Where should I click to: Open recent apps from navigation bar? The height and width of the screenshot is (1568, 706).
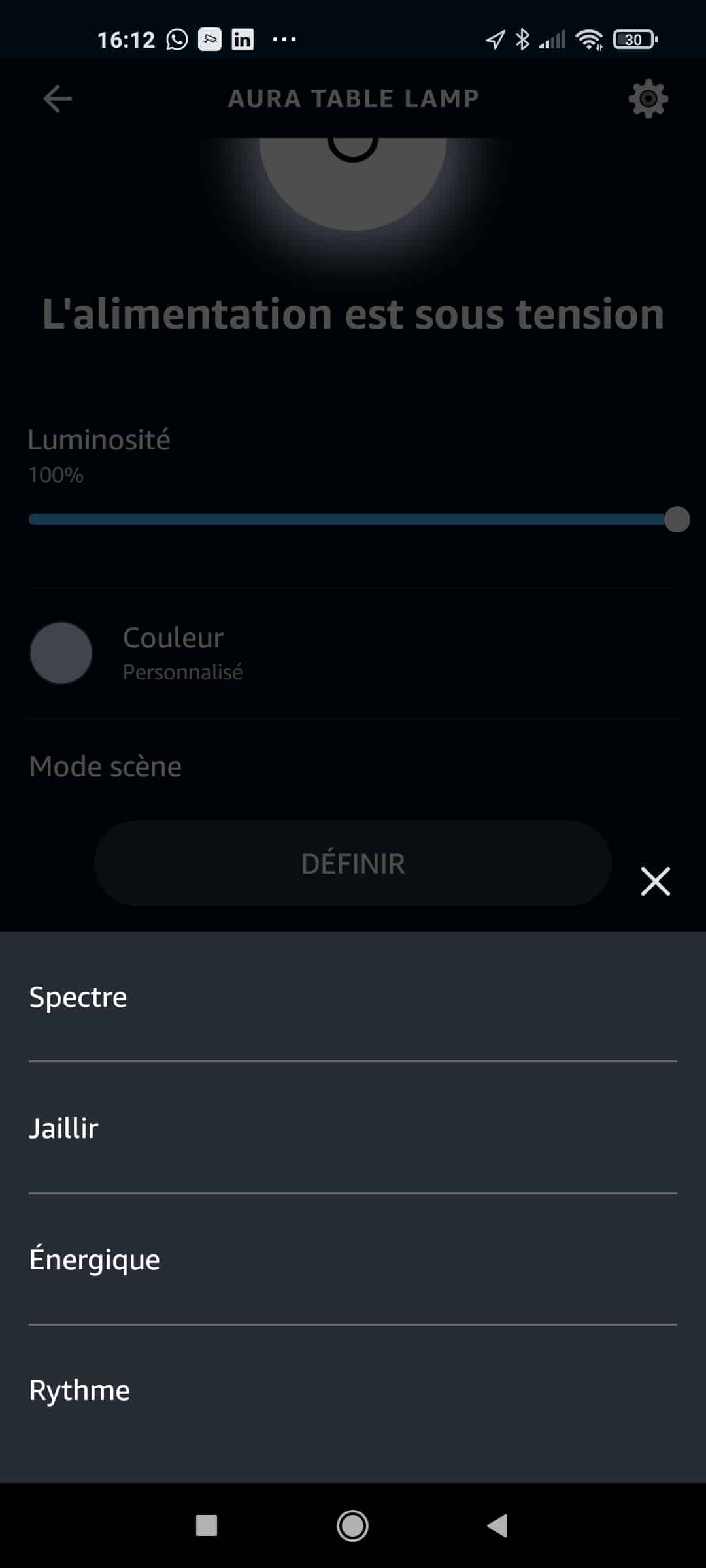[207, 1526]
